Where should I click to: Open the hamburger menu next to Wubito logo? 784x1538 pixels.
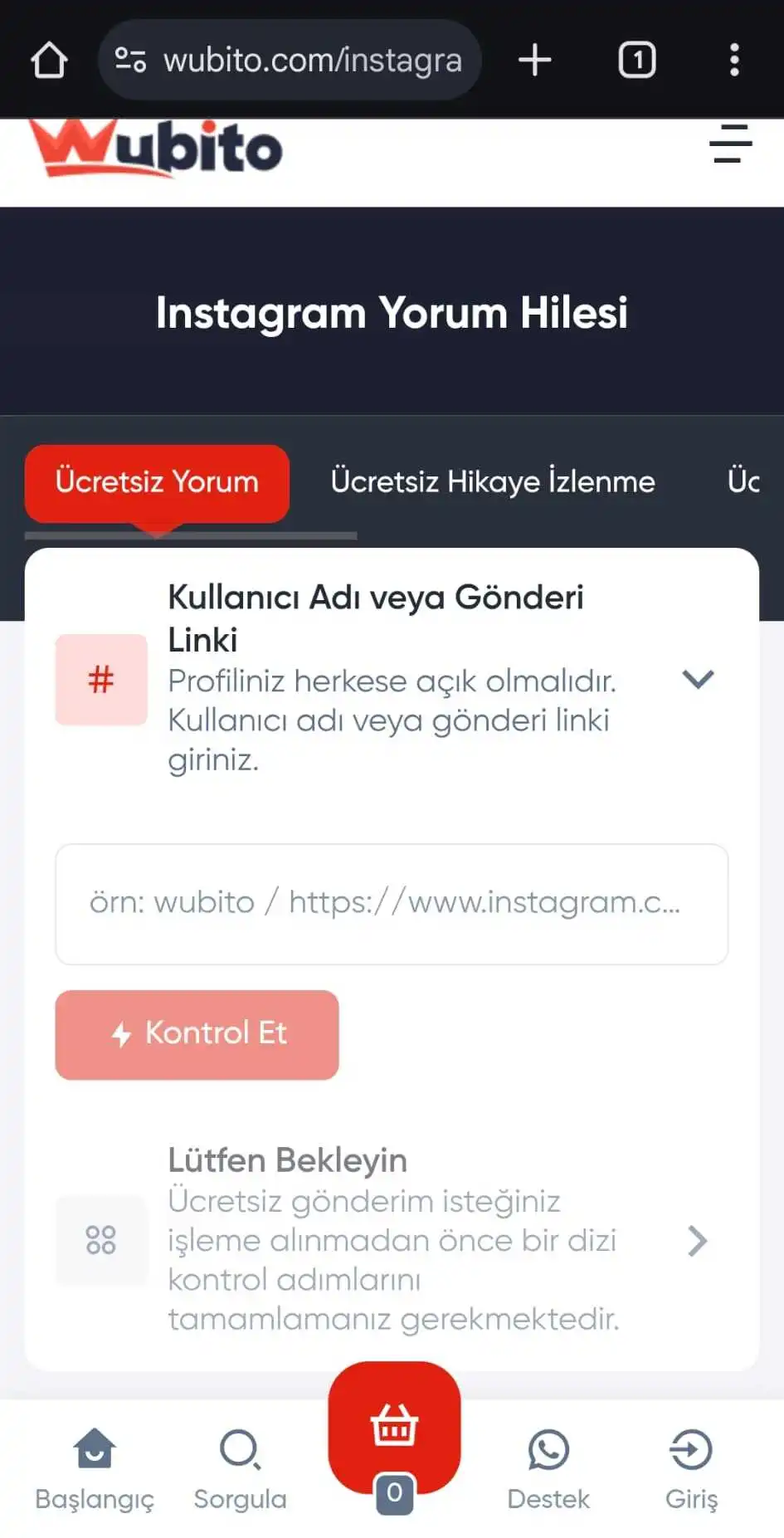click(728, 146)
